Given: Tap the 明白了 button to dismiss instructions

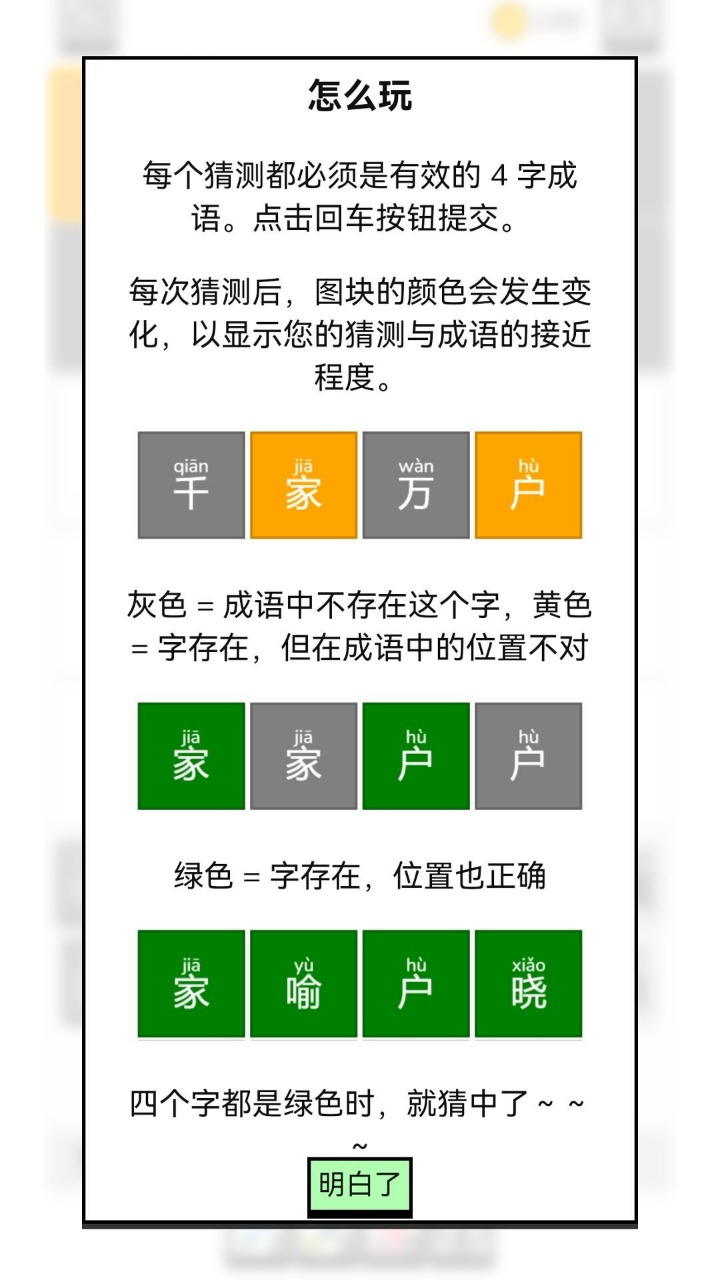Looking at the screenshot, I should pos(359,1186).
